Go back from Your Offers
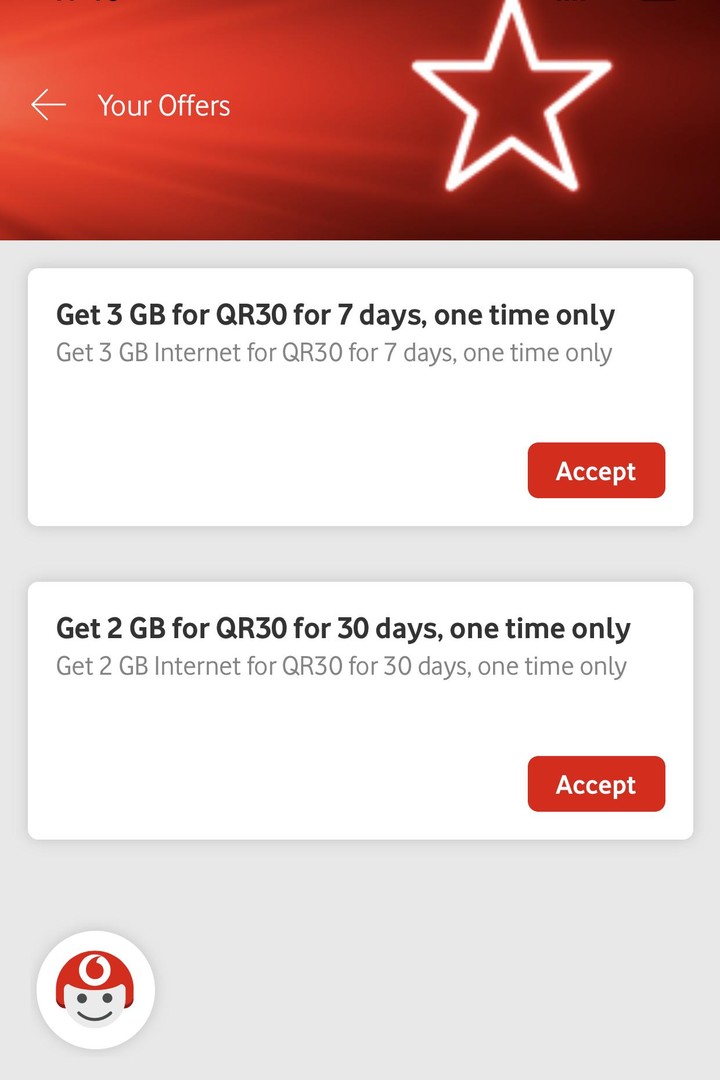The width and height of the screenshot is (720, 1080). [48, 105]
